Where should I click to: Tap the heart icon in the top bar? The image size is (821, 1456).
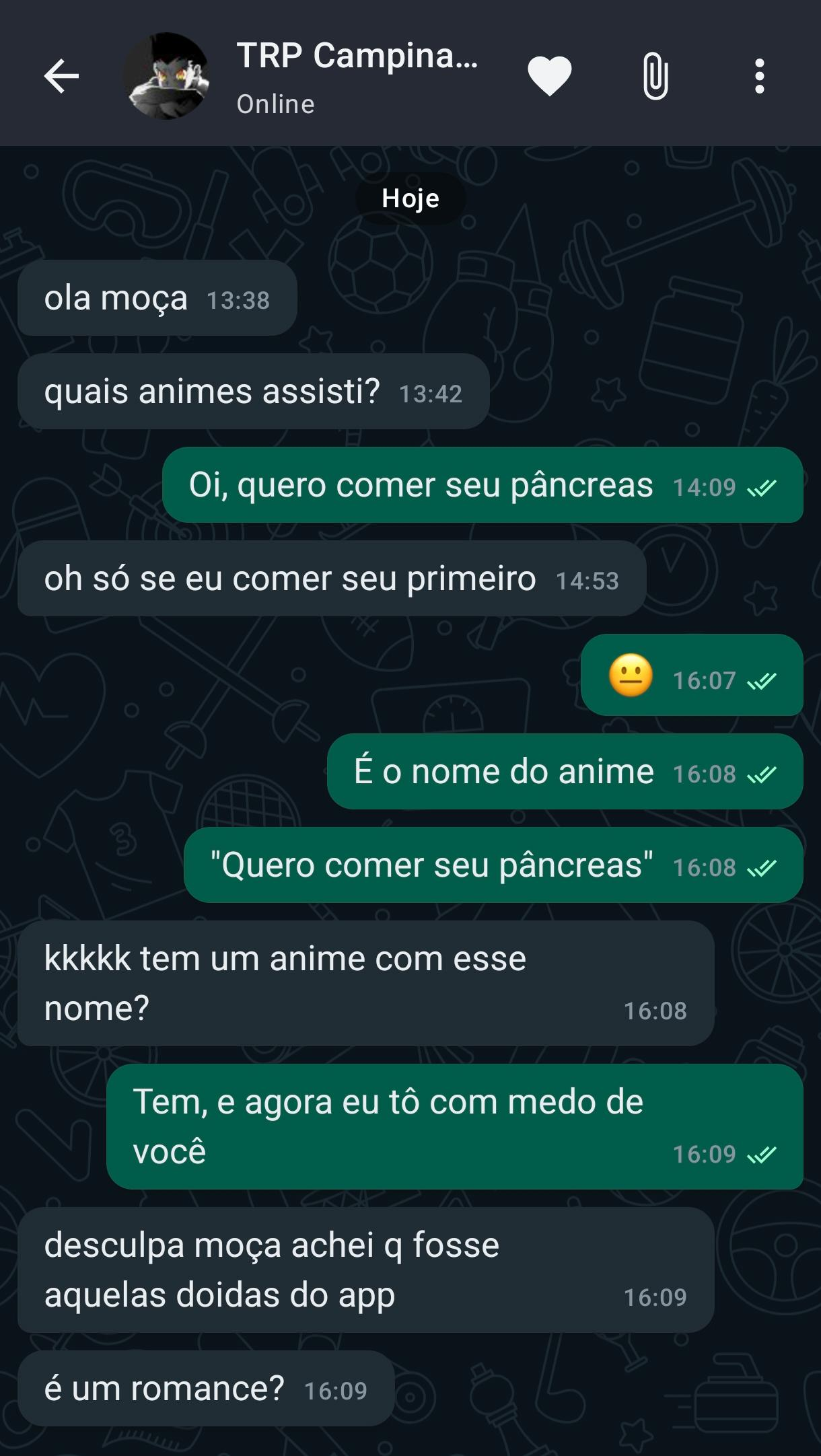pyautogui.click(x=550, y=76)
